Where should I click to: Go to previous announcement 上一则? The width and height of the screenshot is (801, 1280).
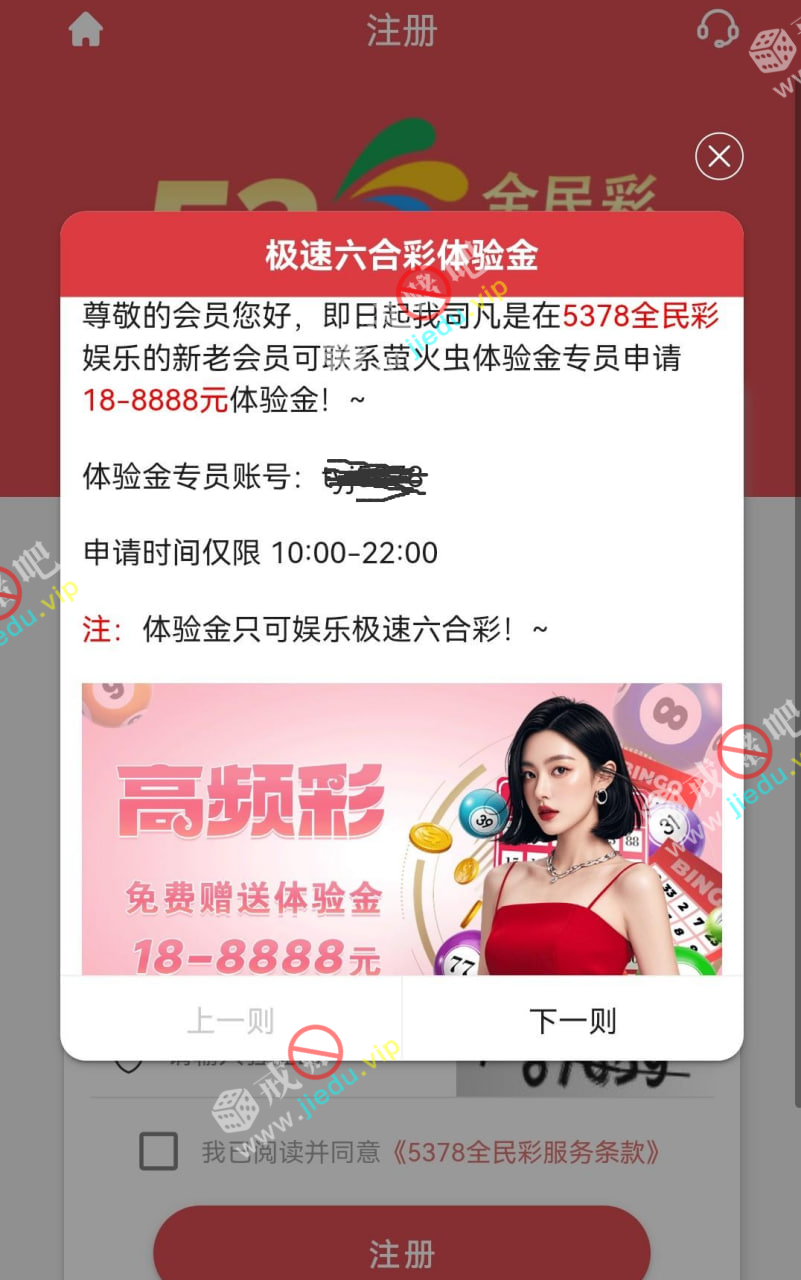coord(231,1020)
